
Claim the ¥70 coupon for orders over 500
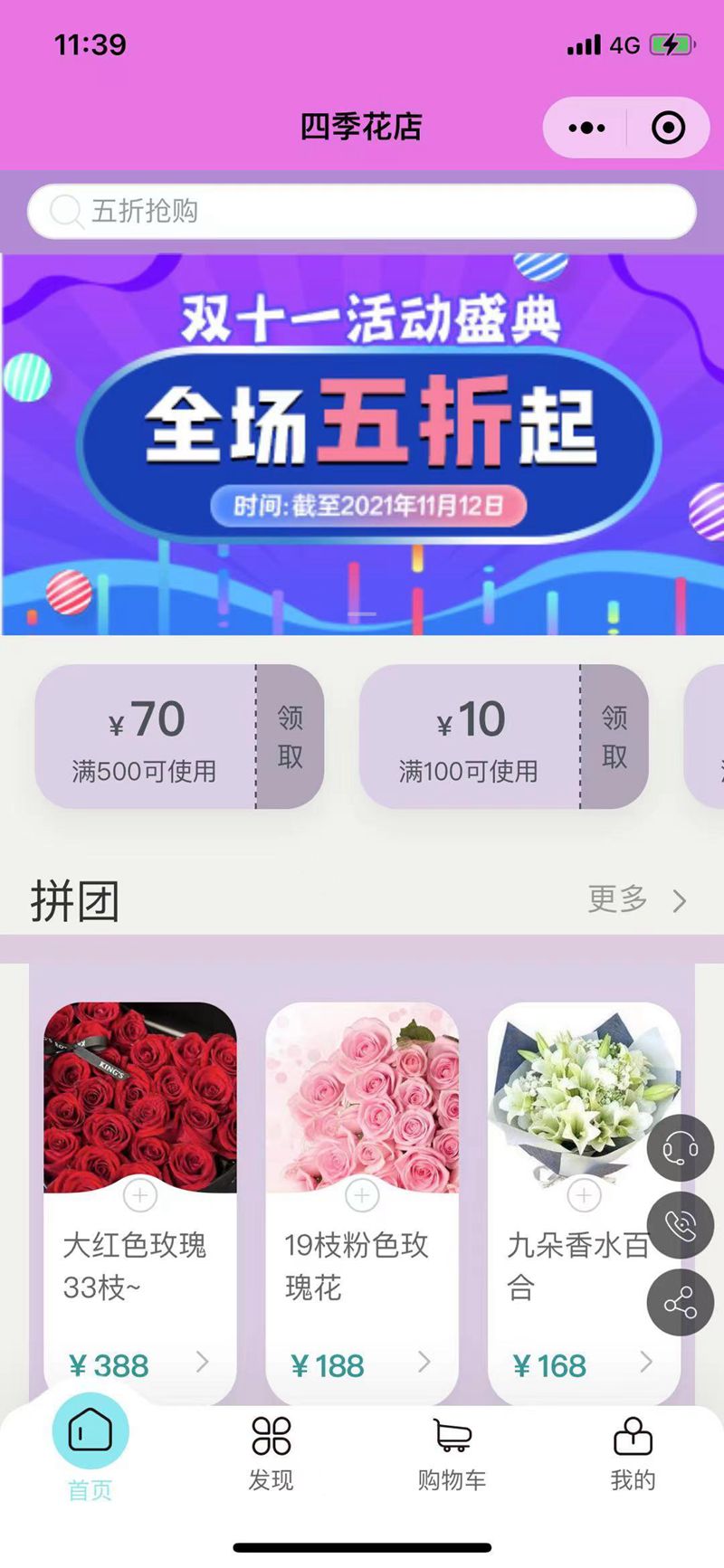click(x=290, y=736)
